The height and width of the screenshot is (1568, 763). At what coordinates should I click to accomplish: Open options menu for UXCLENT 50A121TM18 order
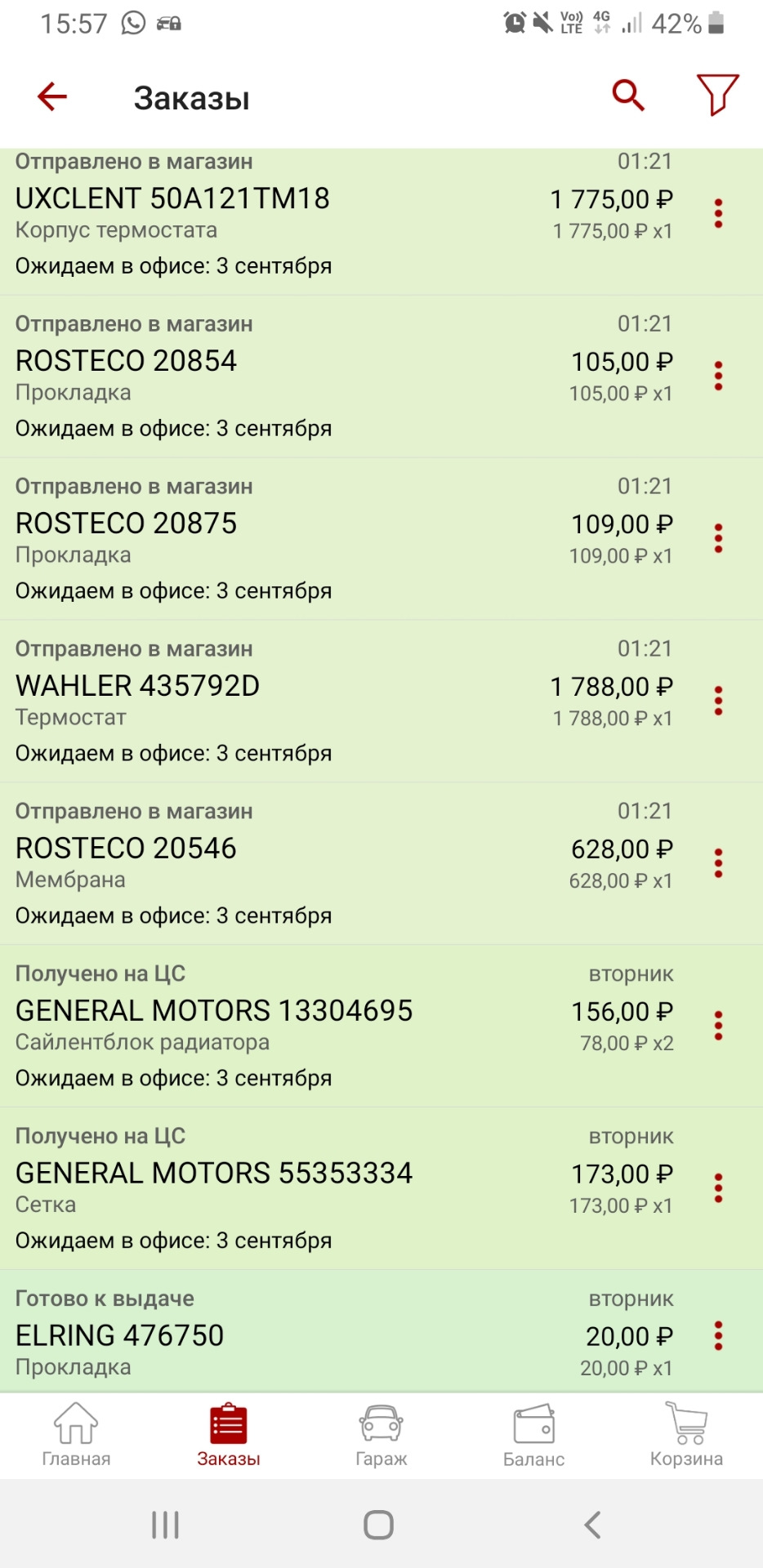[x=718, y=213]
